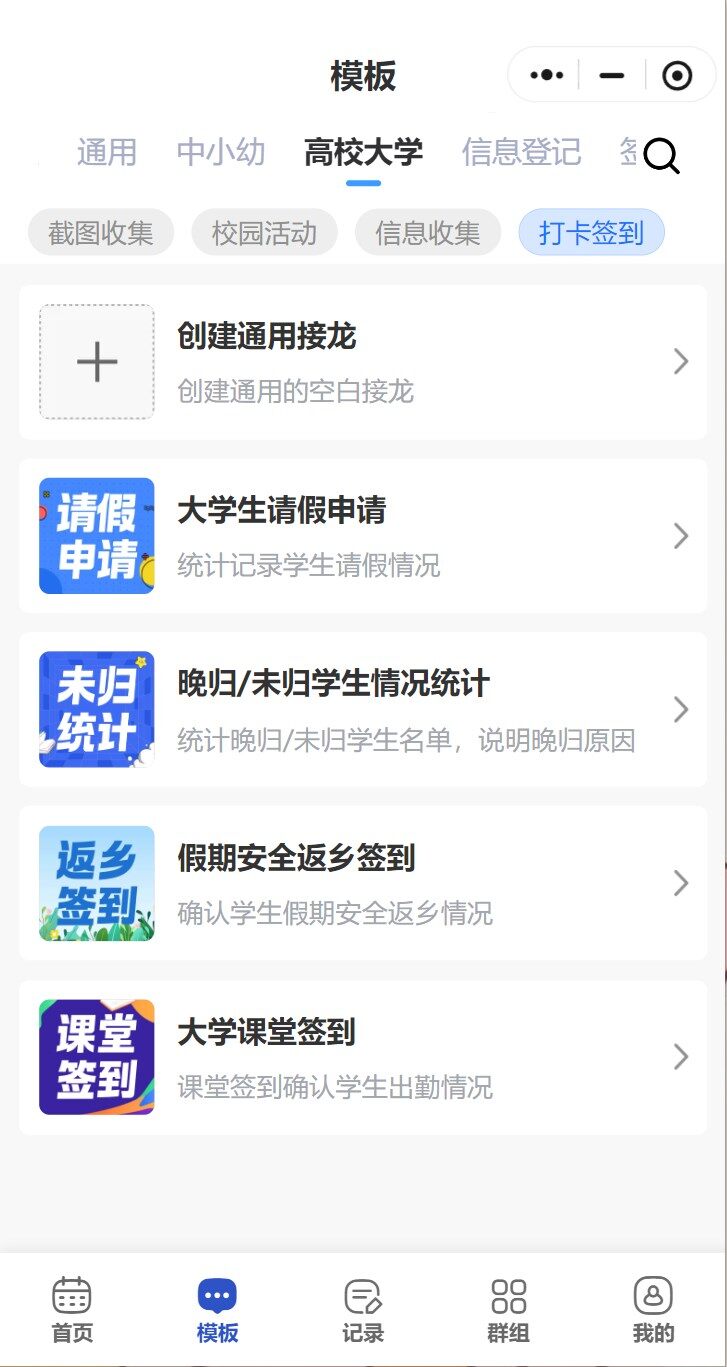Open the 大学课堂签到 template

tap(363, 1057)
